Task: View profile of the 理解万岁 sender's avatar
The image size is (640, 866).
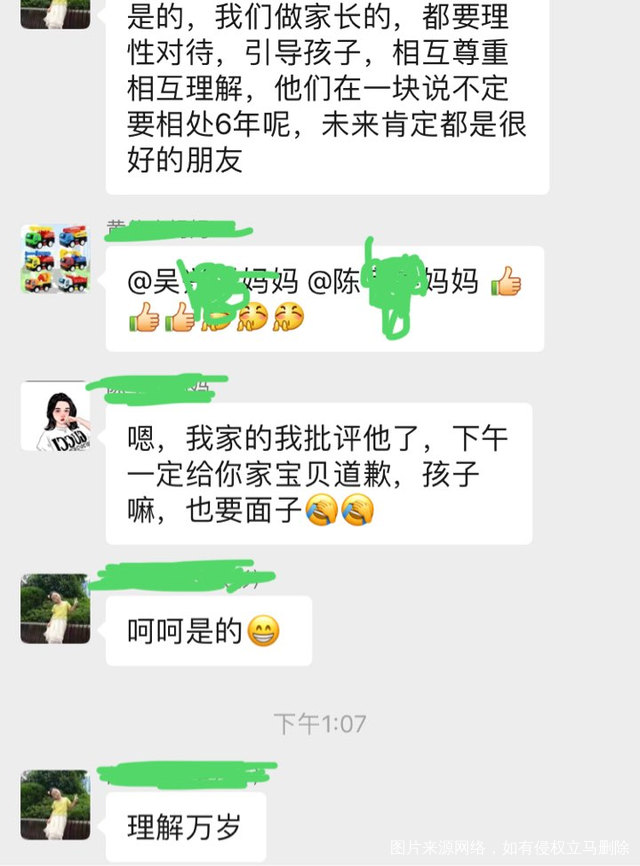Action: click(x=55, y=804)
